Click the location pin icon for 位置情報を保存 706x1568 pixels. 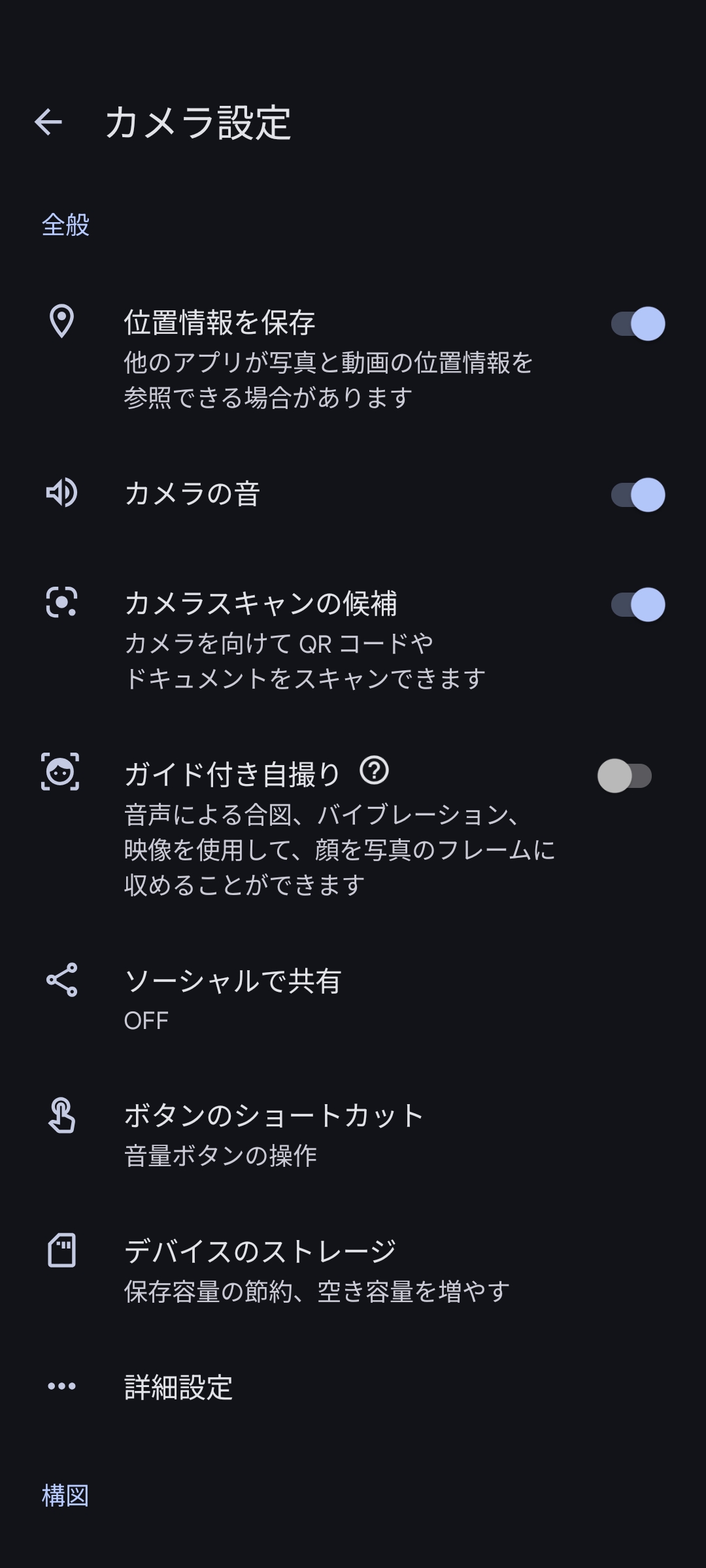point(62,320)
